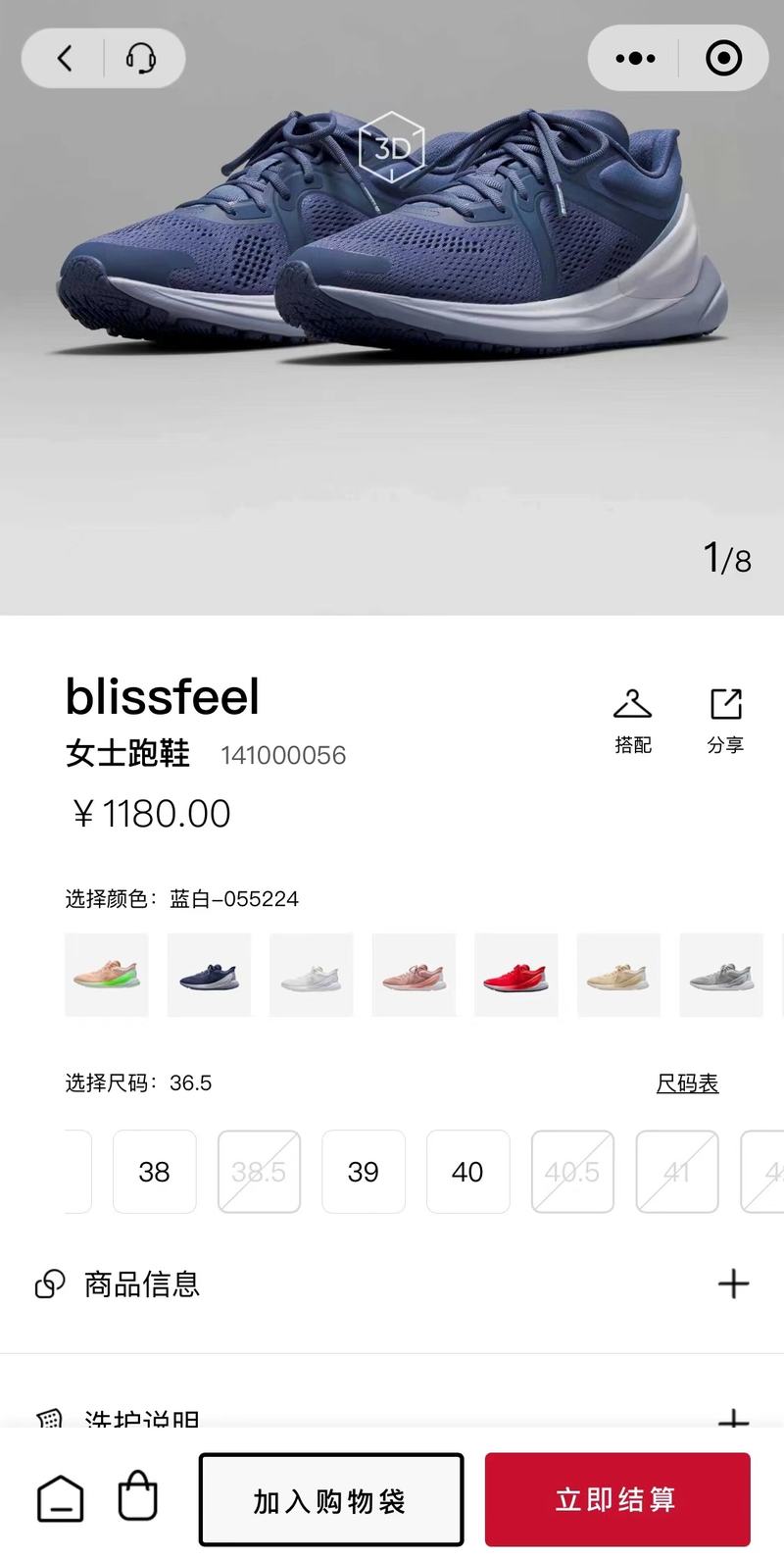784x1560 pixels.
Task: Open the 尺码表 size chart link
Action: tap(688, 1083)
